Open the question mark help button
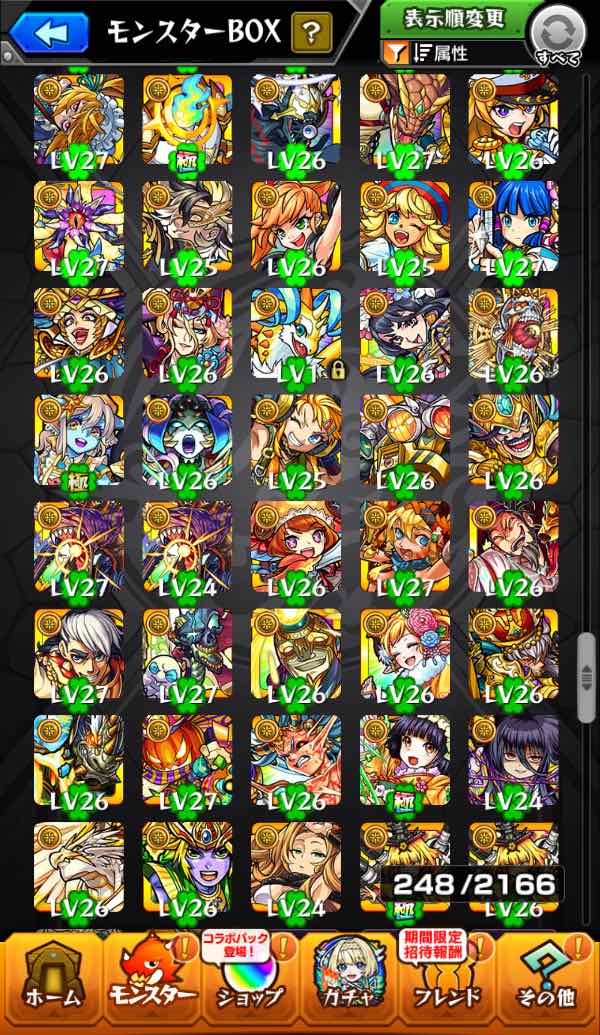Image resolution: width=600 pixels, height=1035 pixels. [x=312, y=34]
